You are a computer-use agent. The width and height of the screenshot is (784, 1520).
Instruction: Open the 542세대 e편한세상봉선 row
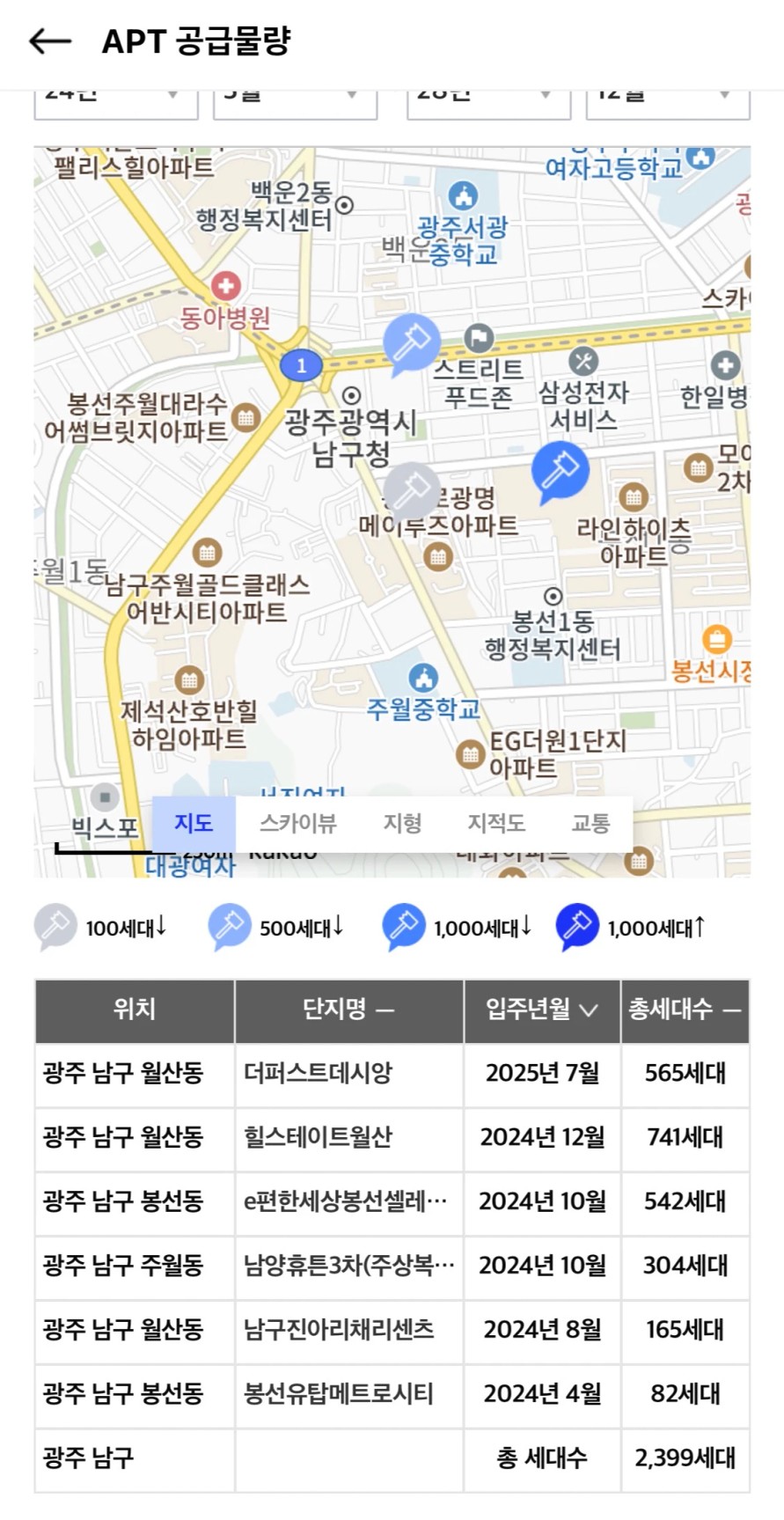392,1202
